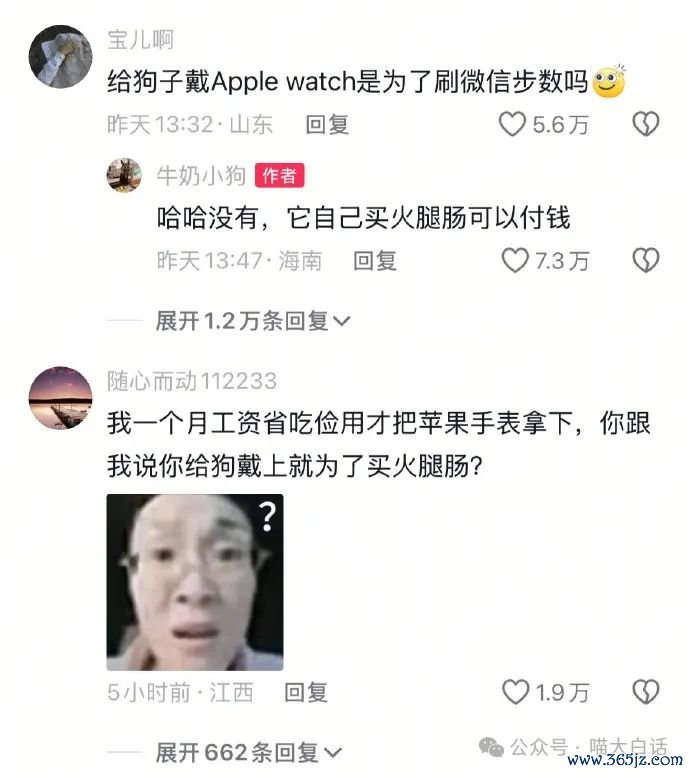Expand 1.2万 replies
690x775 pixels.
click(252, 321)
